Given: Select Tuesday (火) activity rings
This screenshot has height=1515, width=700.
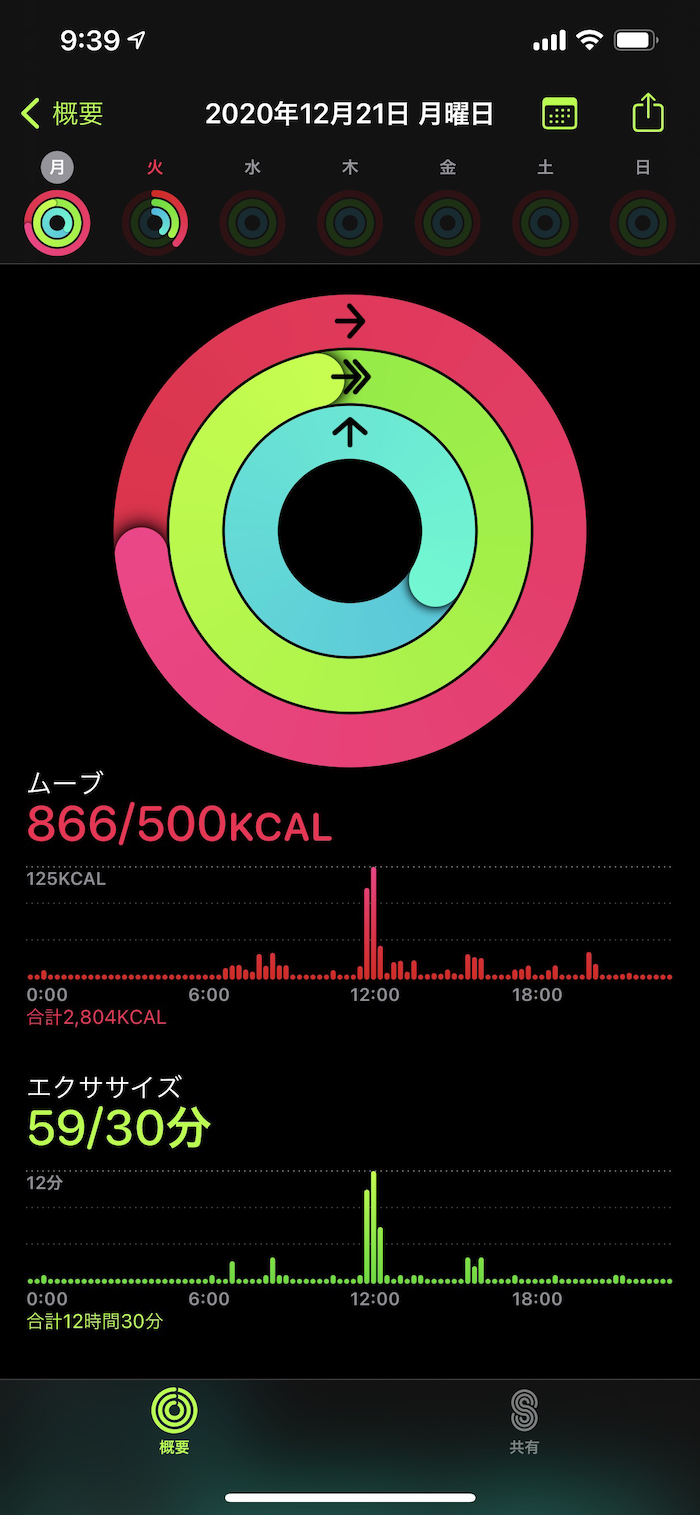Looking at the screenshot, I should tap(154, 205).
